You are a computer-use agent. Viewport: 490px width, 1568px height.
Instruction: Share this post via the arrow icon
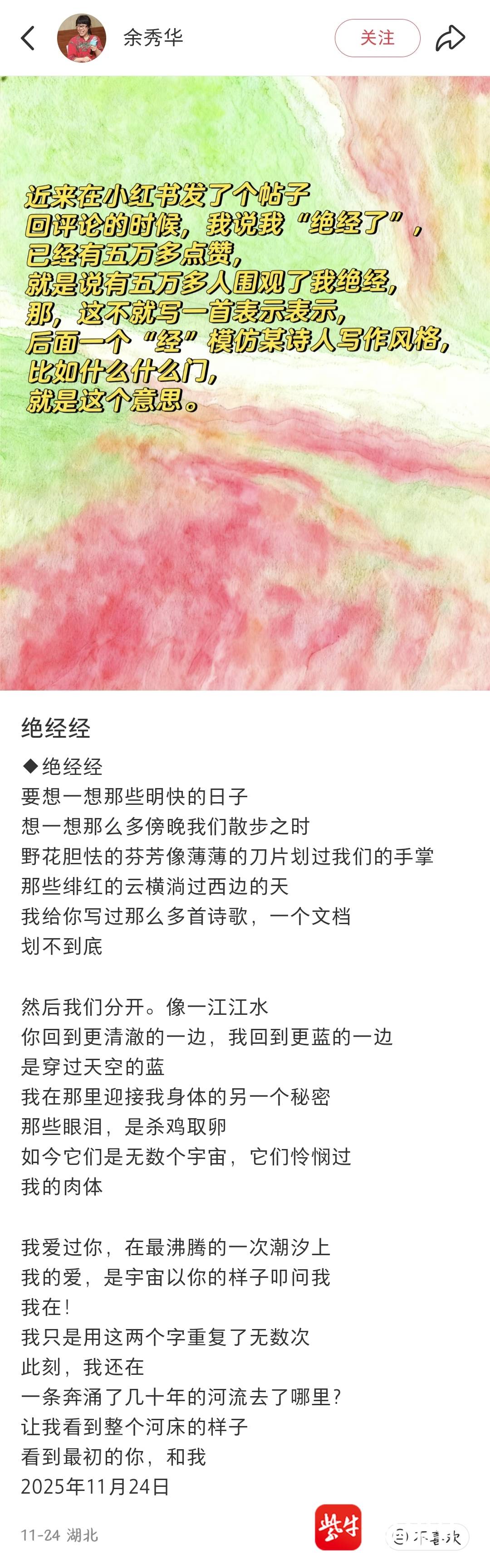pos(450,38)
